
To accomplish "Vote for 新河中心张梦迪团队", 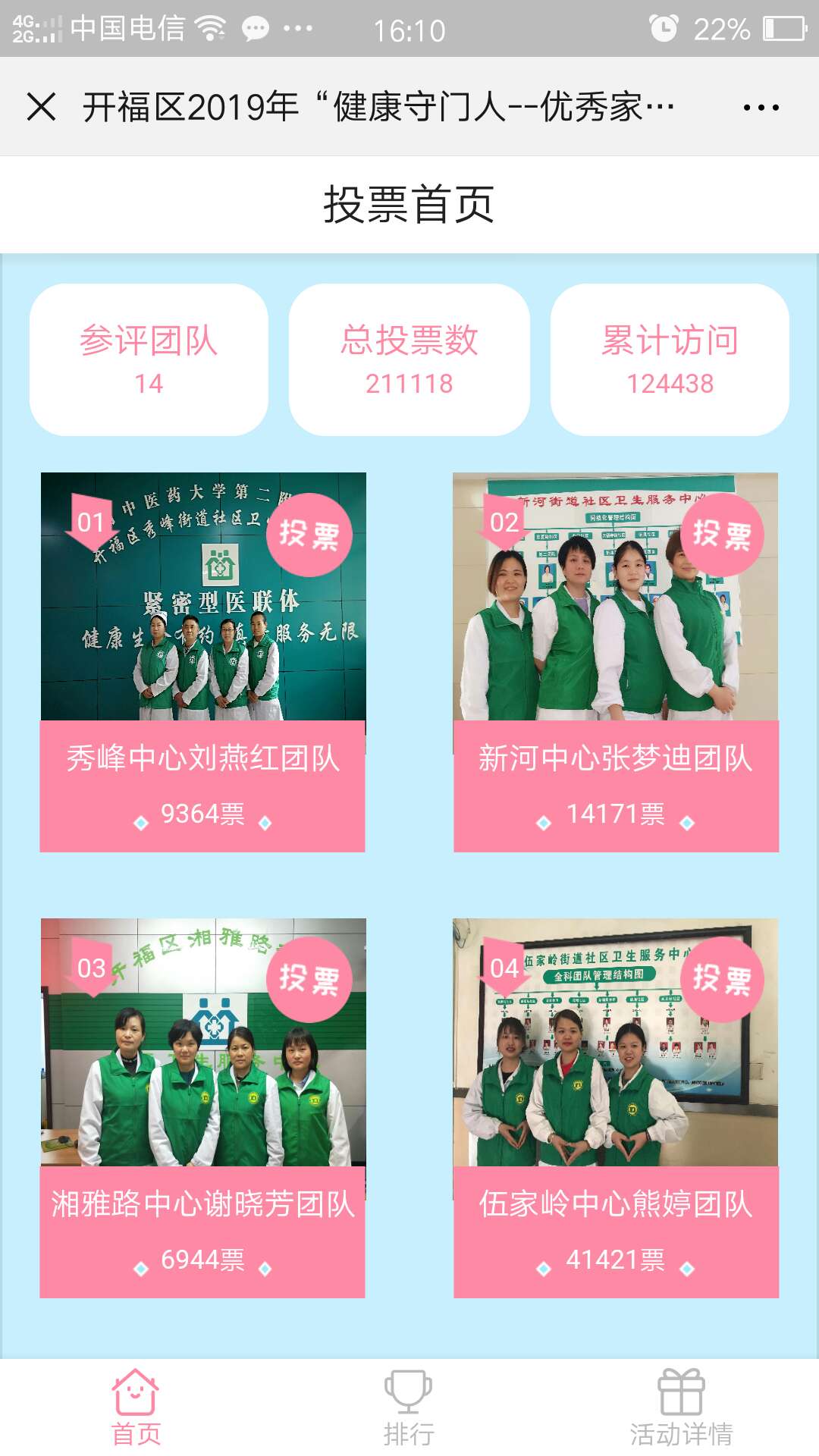I will coord(721,535).
